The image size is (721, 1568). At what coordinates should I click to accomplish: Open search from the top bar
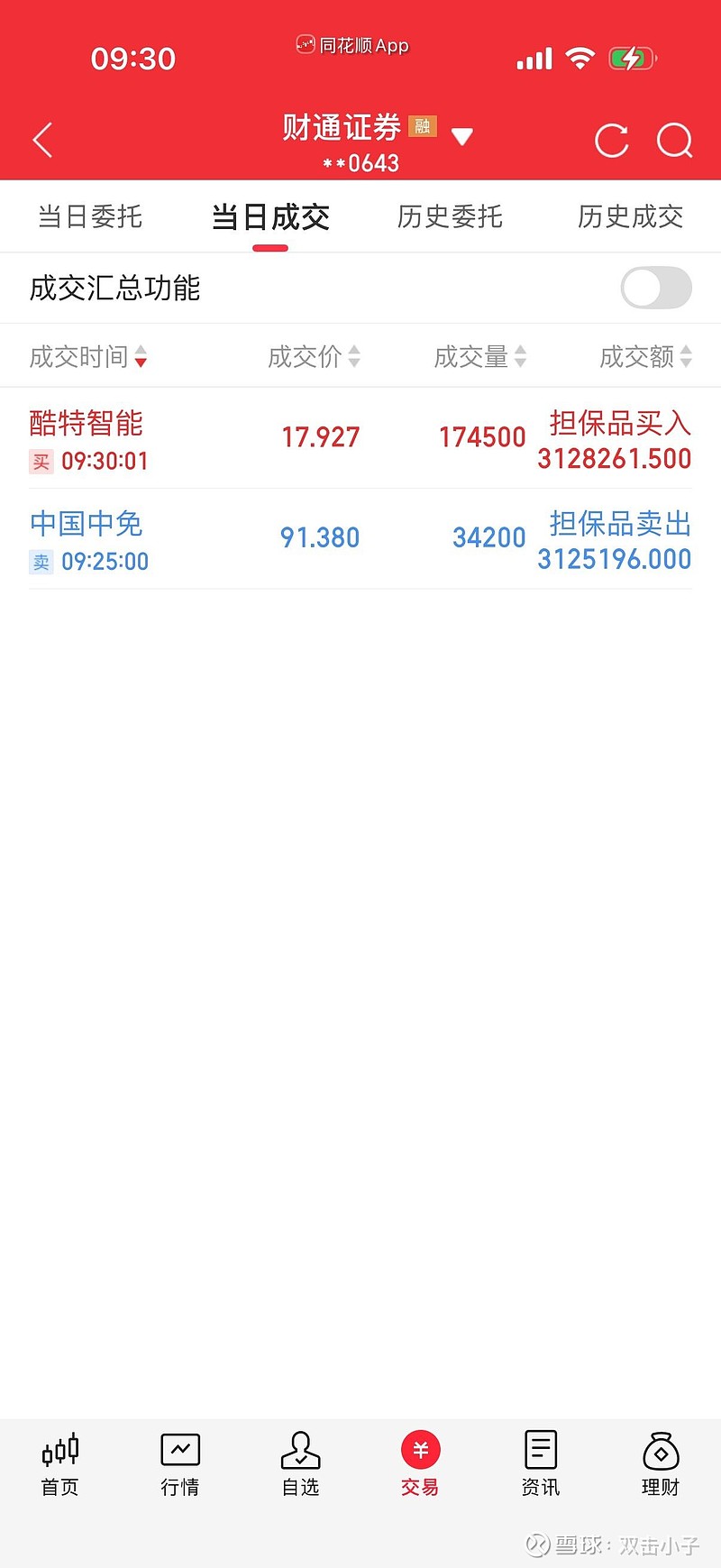[x=674, y=141]
